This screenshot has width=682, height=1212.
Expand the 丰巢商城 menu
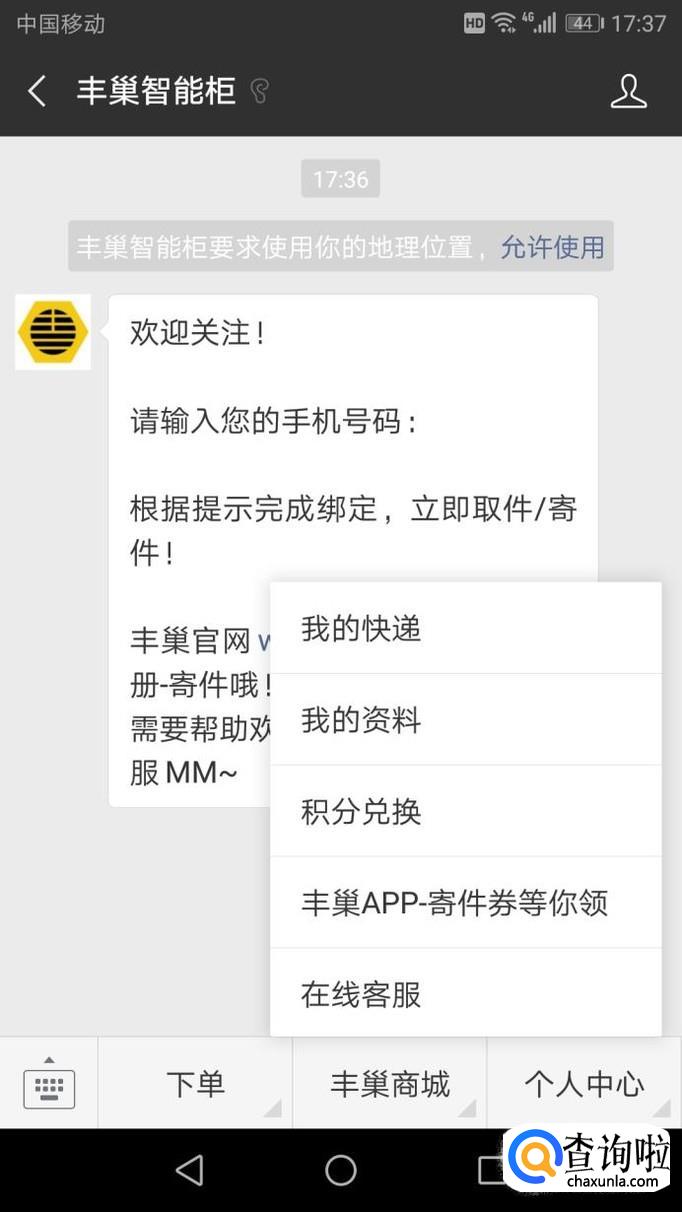click(x=390, y=1084)
